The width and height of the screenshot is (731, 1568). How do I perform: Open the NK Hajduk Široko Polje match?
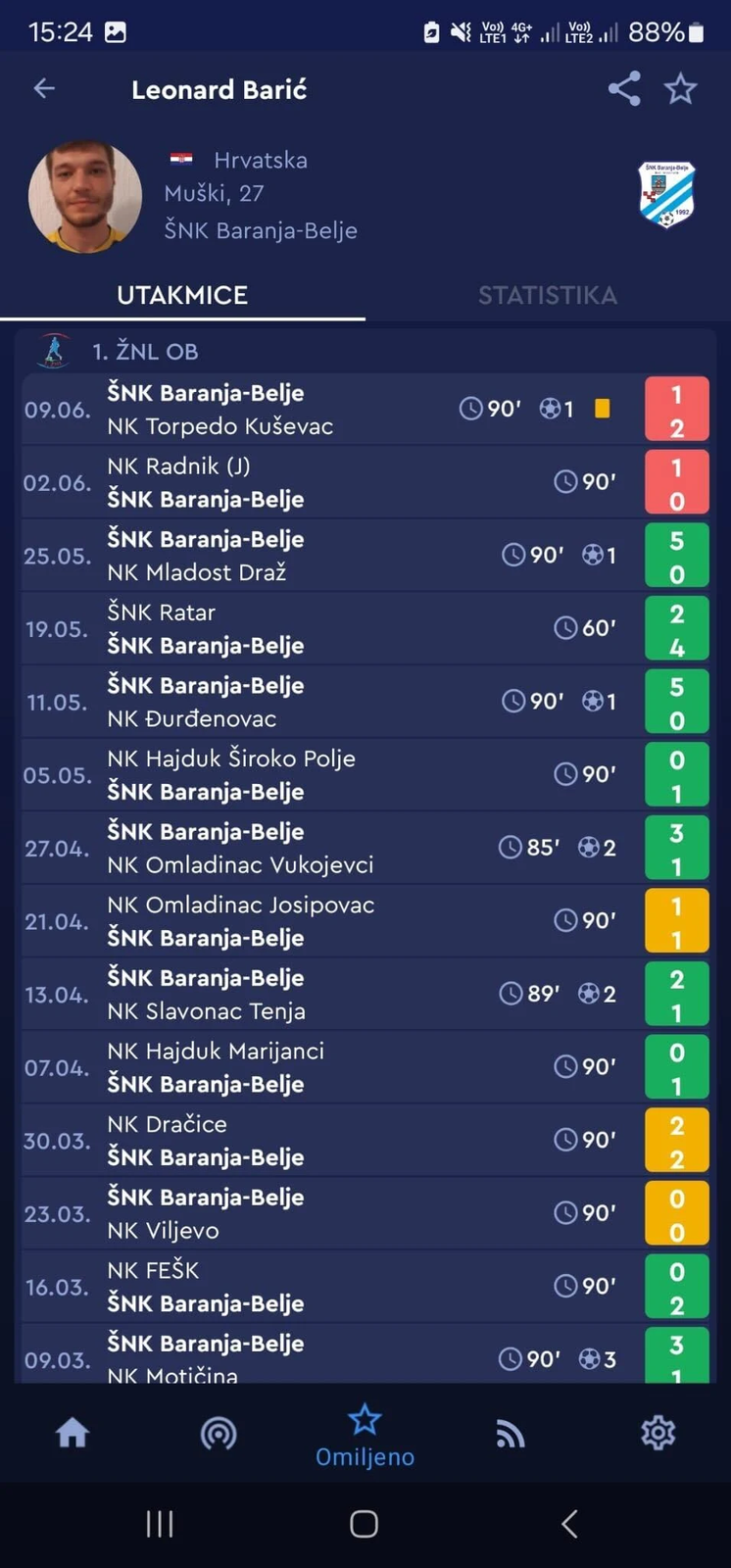365,774
